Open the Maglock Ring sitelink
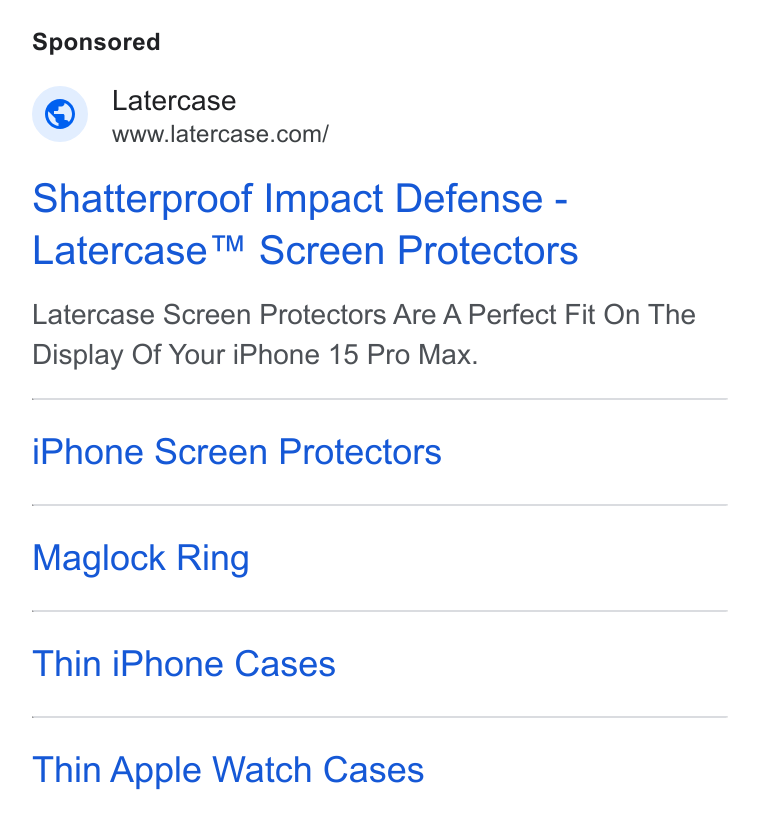Image resolution: width=760 pixels, height=822 pixels. (x=141, y=558)
